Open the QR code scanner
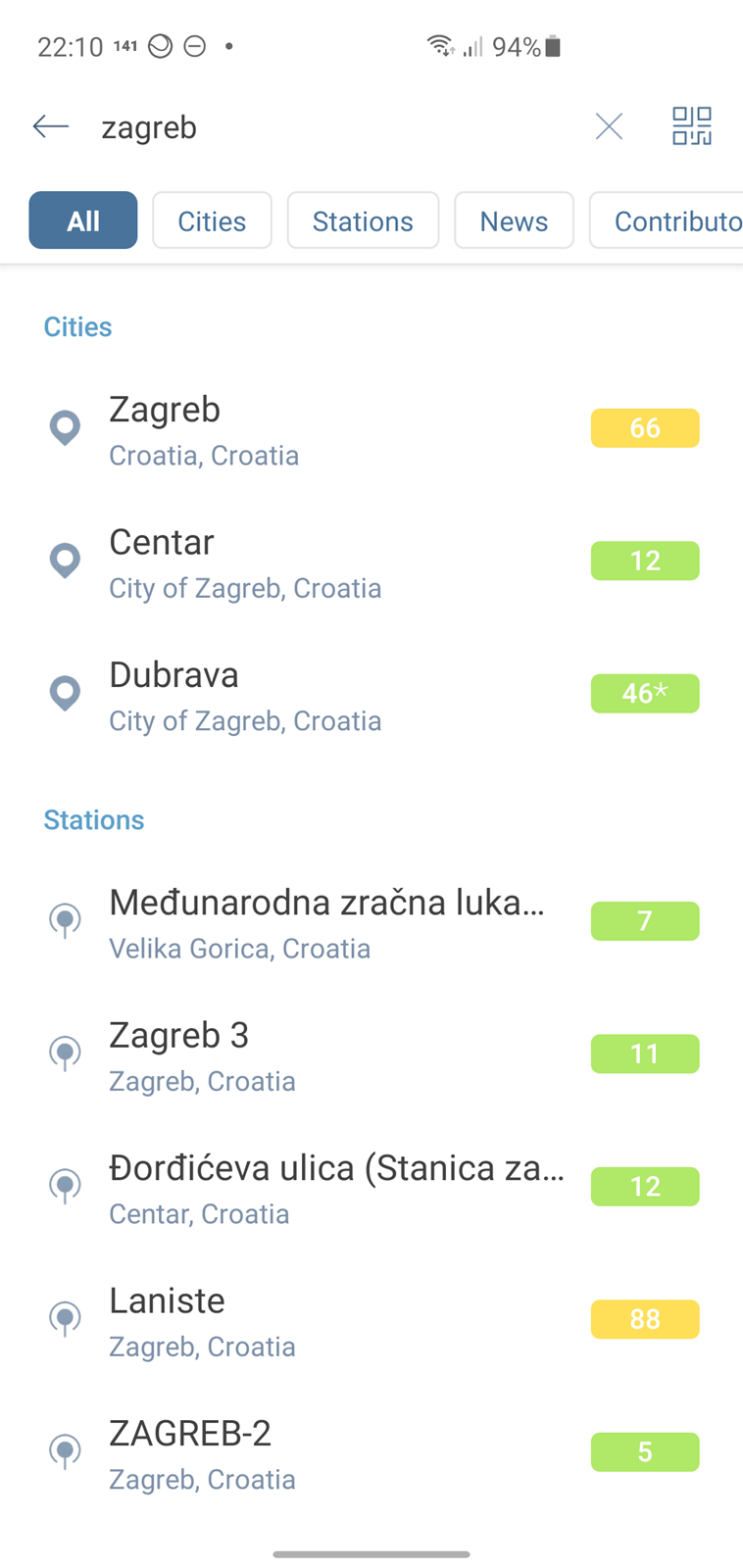The width and height of the screenshot is (743, 1568). 692,126
